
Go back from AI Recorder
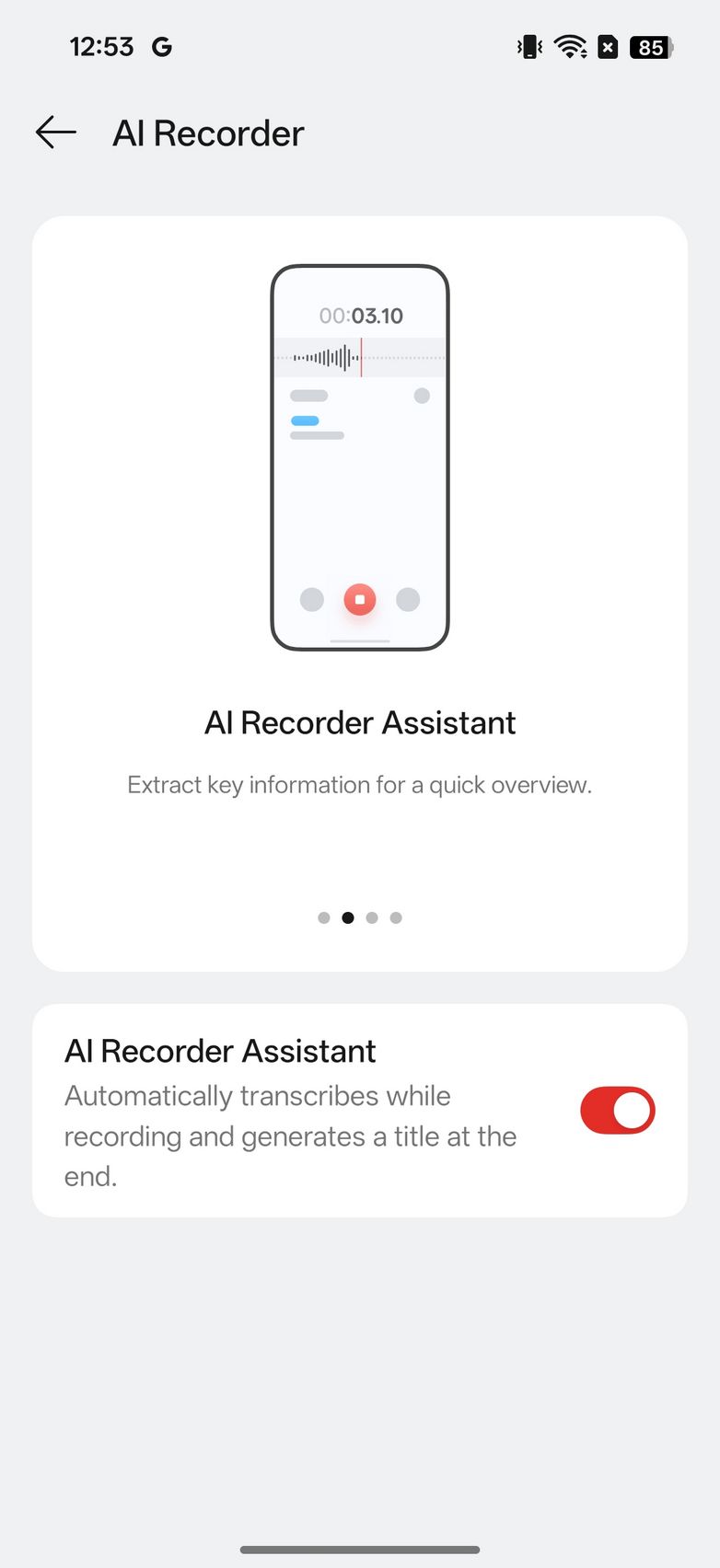pyautogui.click(x=55, y=133)
